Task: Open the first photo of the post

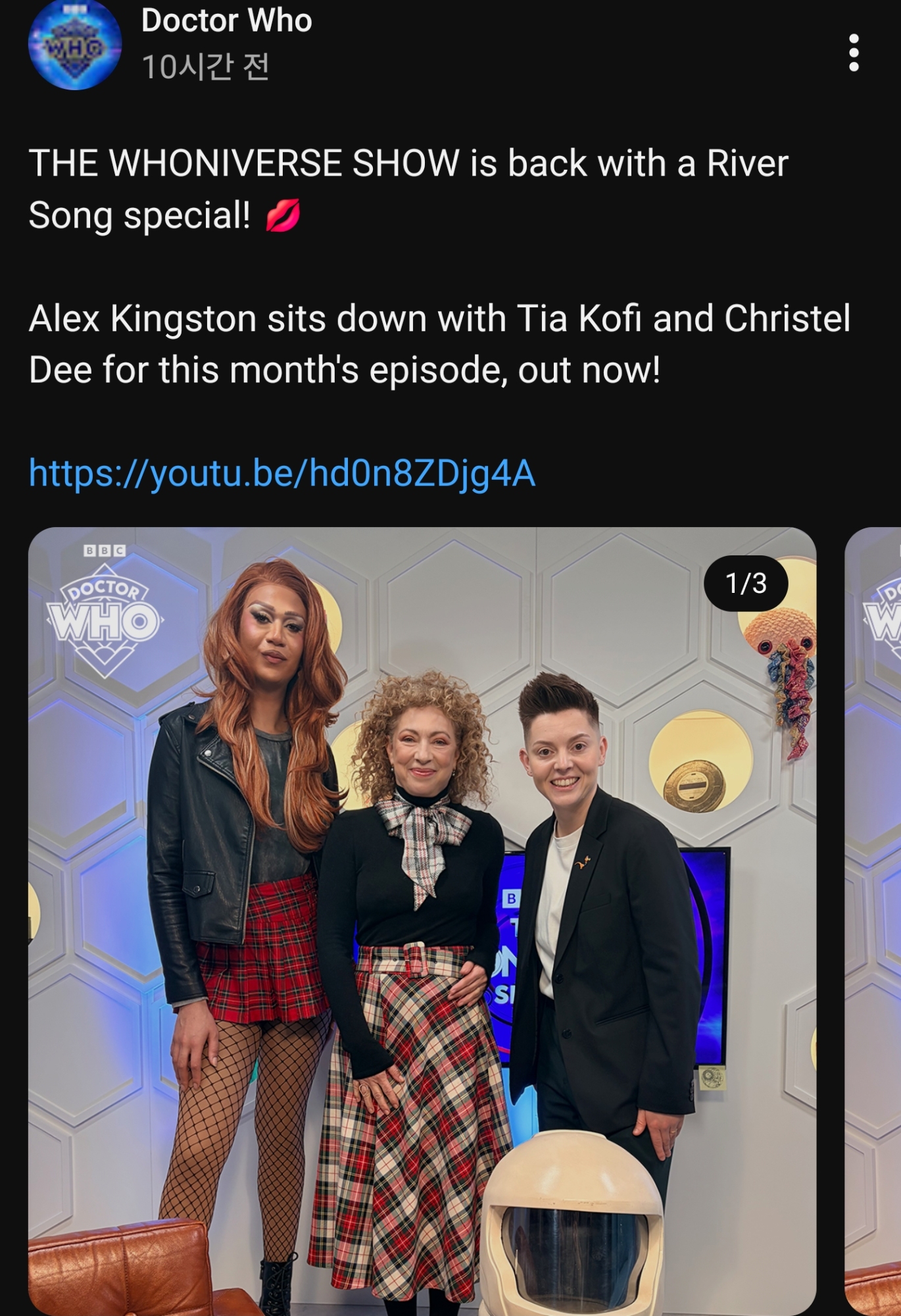Action: [x=422, y=921]
